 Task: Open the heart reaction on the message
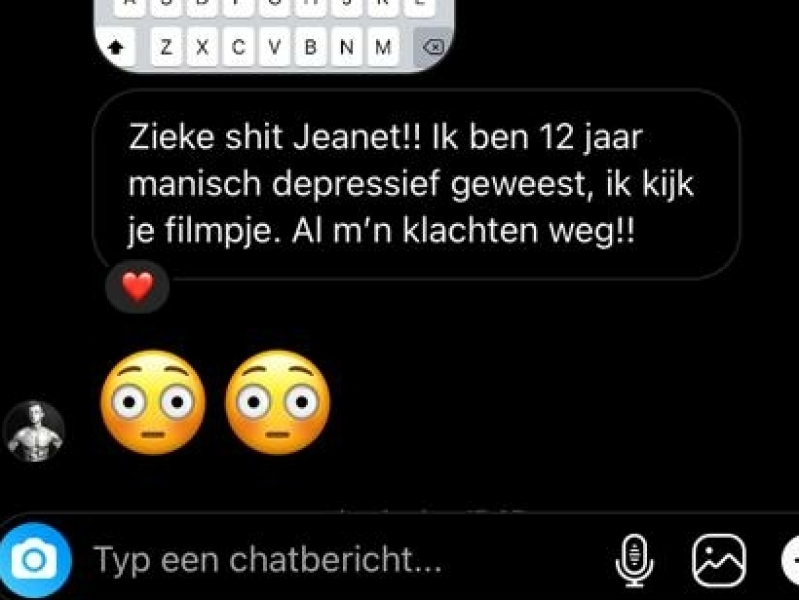coord(137,288)
